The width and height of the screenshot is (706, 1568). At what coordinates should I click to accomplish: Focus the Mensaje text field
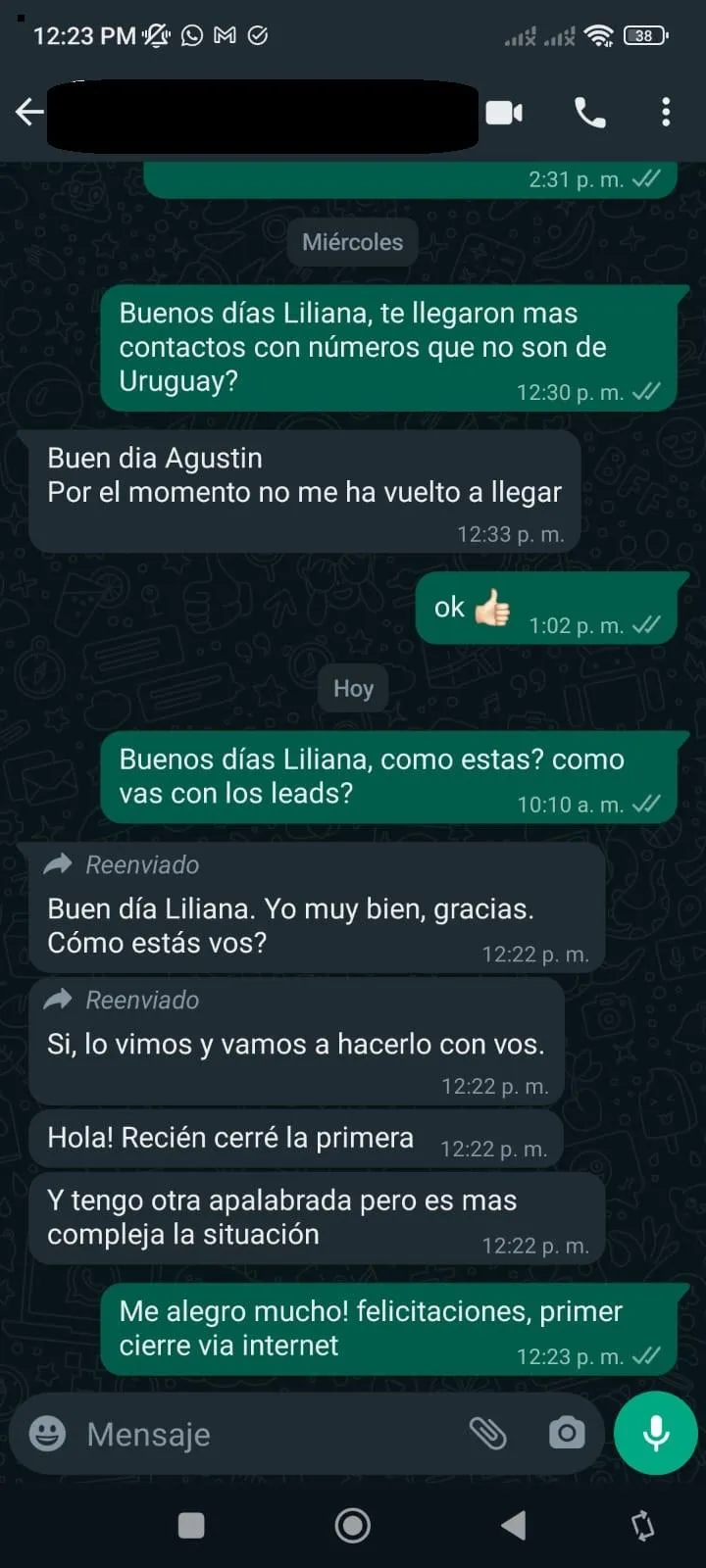click(x=265, y=1434)
